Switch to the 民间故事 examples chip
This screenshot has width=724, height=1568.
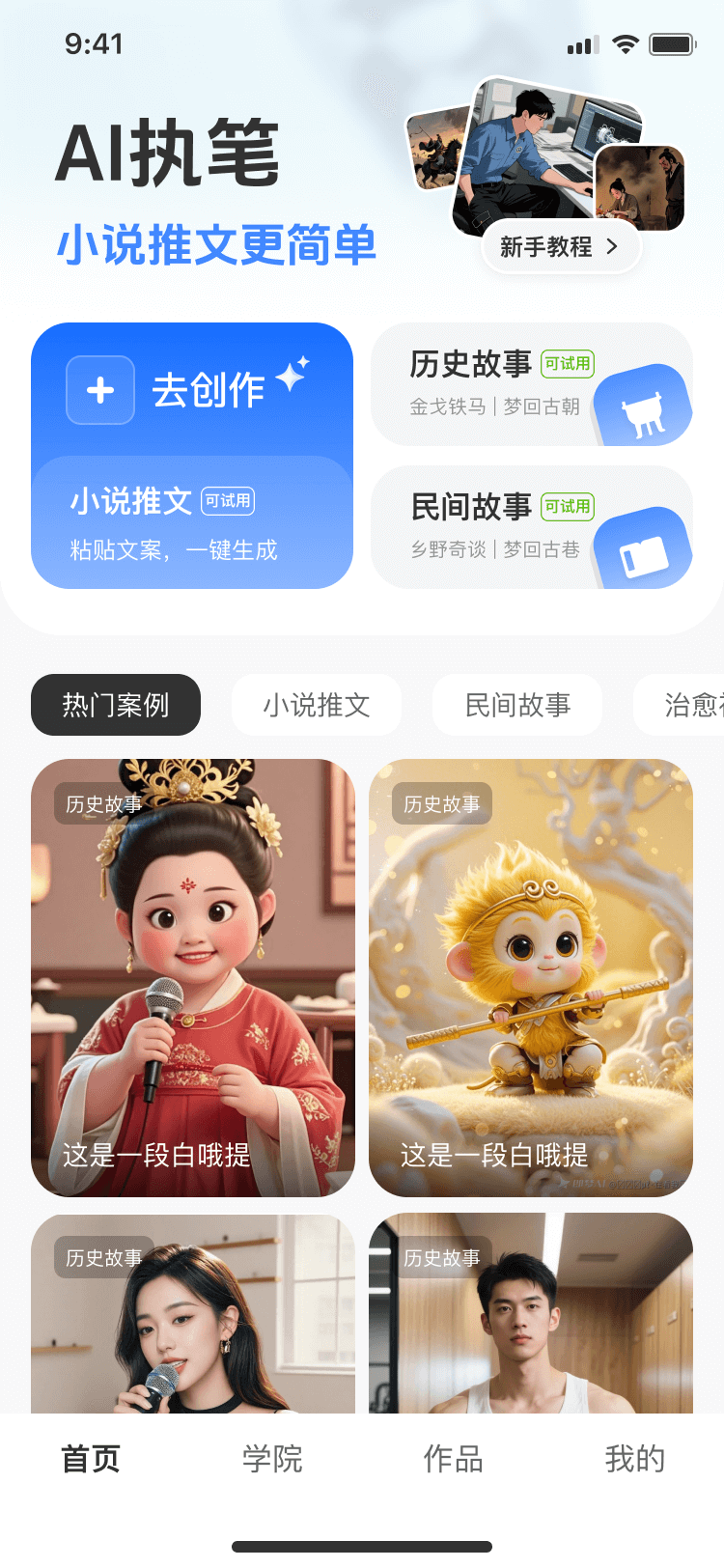pyautogui.click(x=517, y=705)
